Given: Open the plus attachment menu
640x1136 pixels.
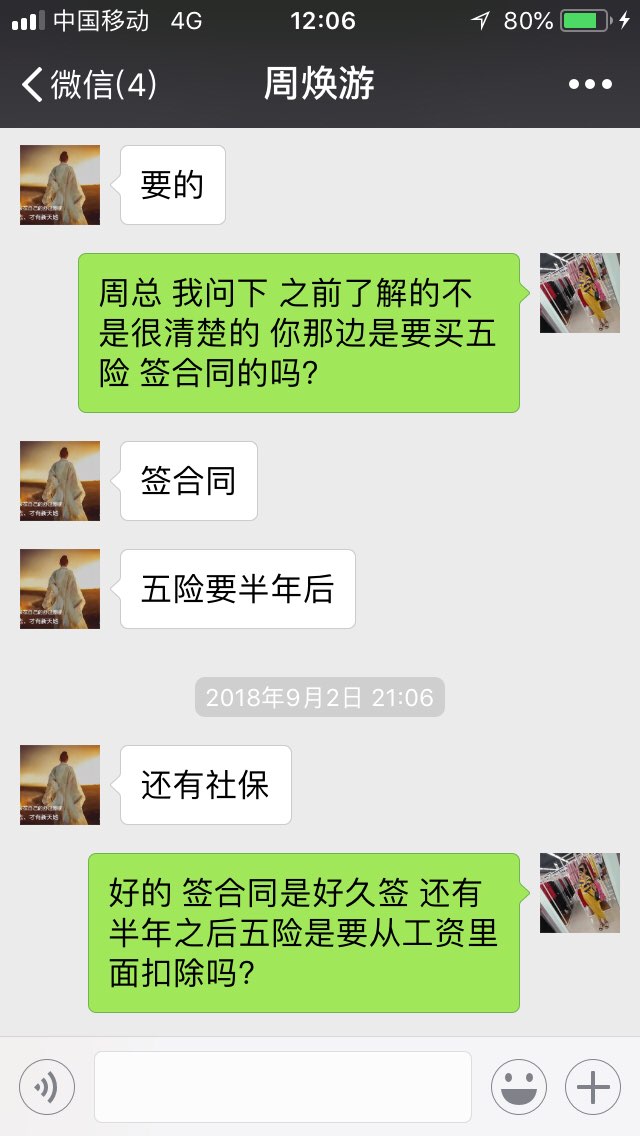Looking at the screenshot, I should point(593,1086).
